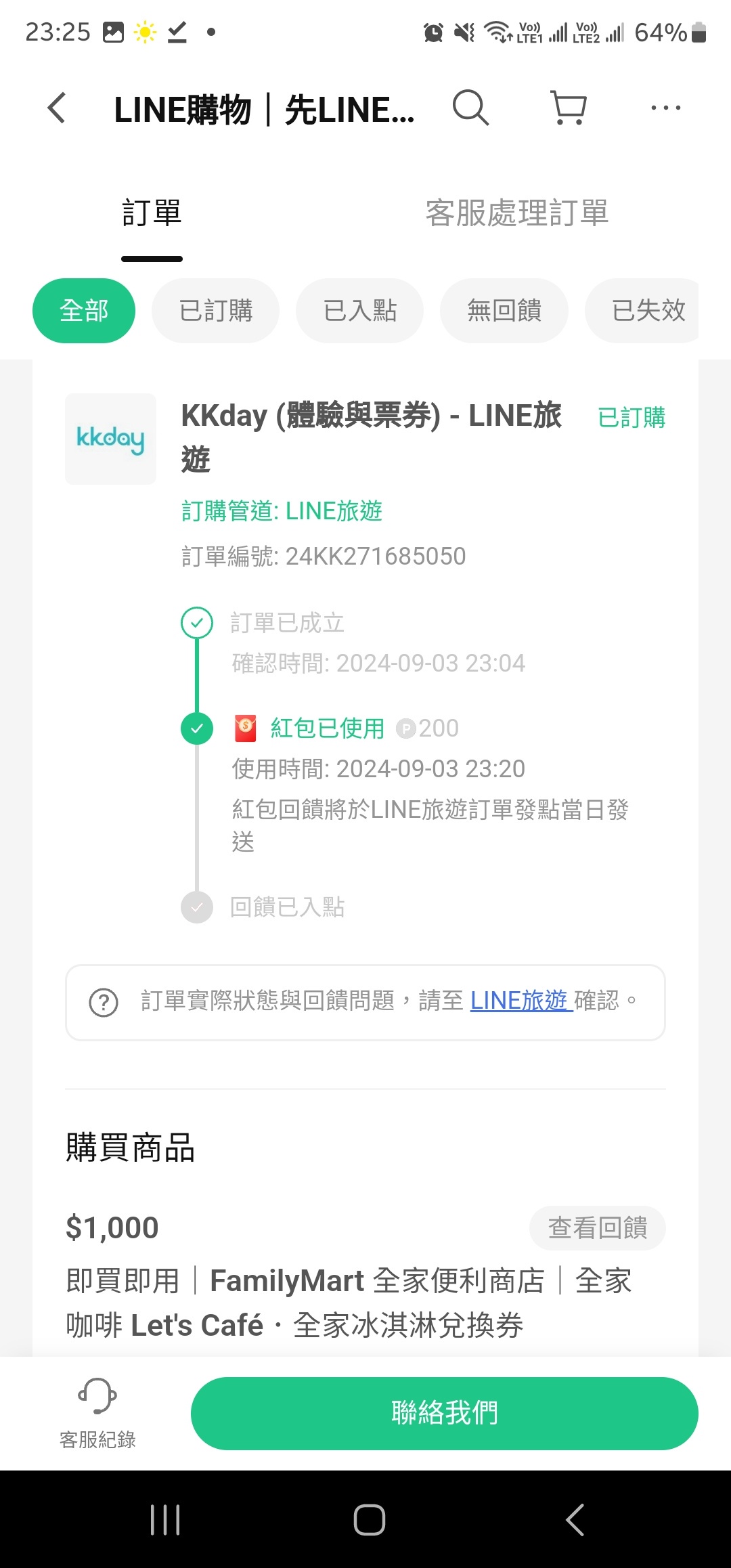Open the system recent apps view

click(x=165, y=1520)
